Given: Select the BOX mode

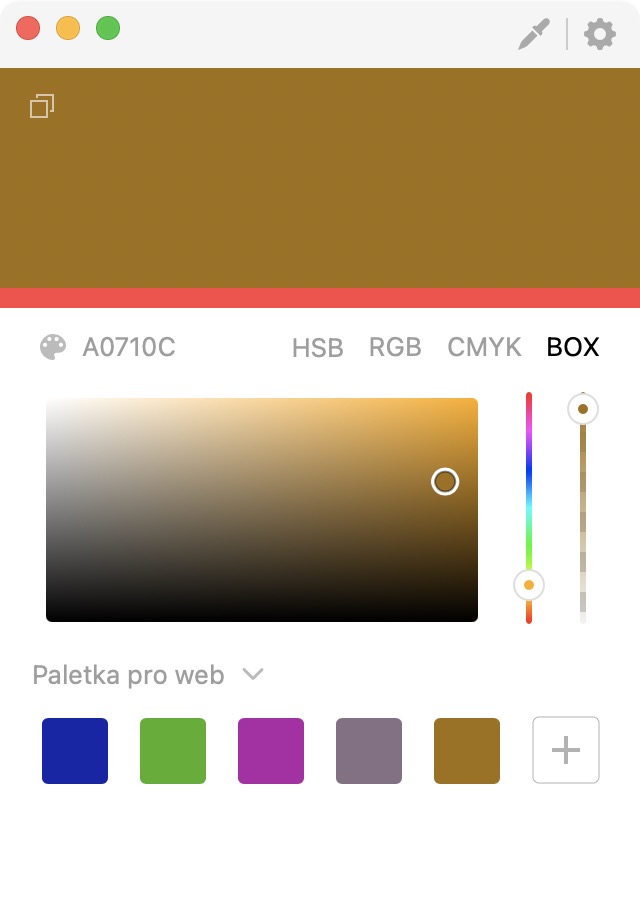Looking at the screenshot, I should (x=573, y=347).
